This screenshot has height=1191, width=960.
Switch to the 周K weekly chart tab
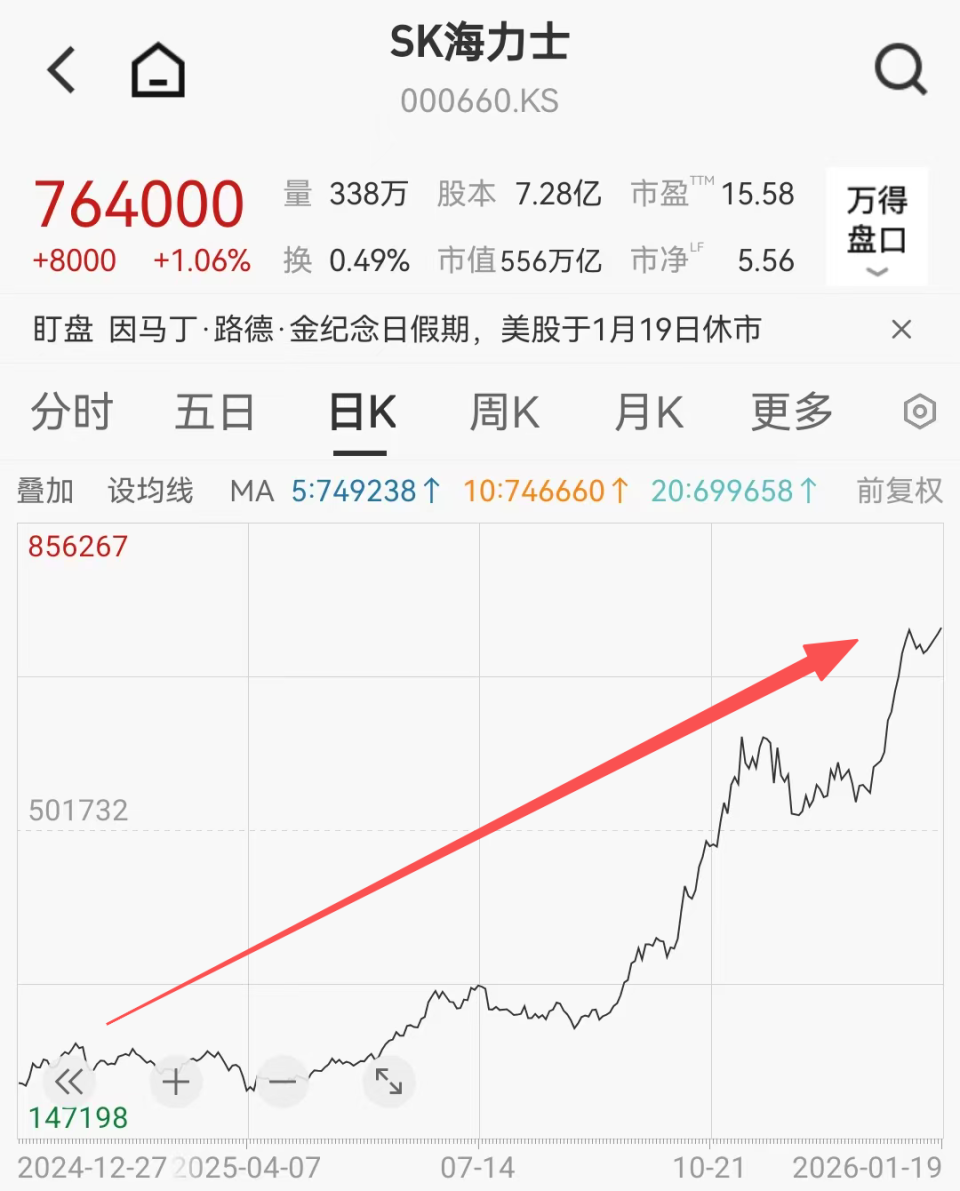point(503,411)
